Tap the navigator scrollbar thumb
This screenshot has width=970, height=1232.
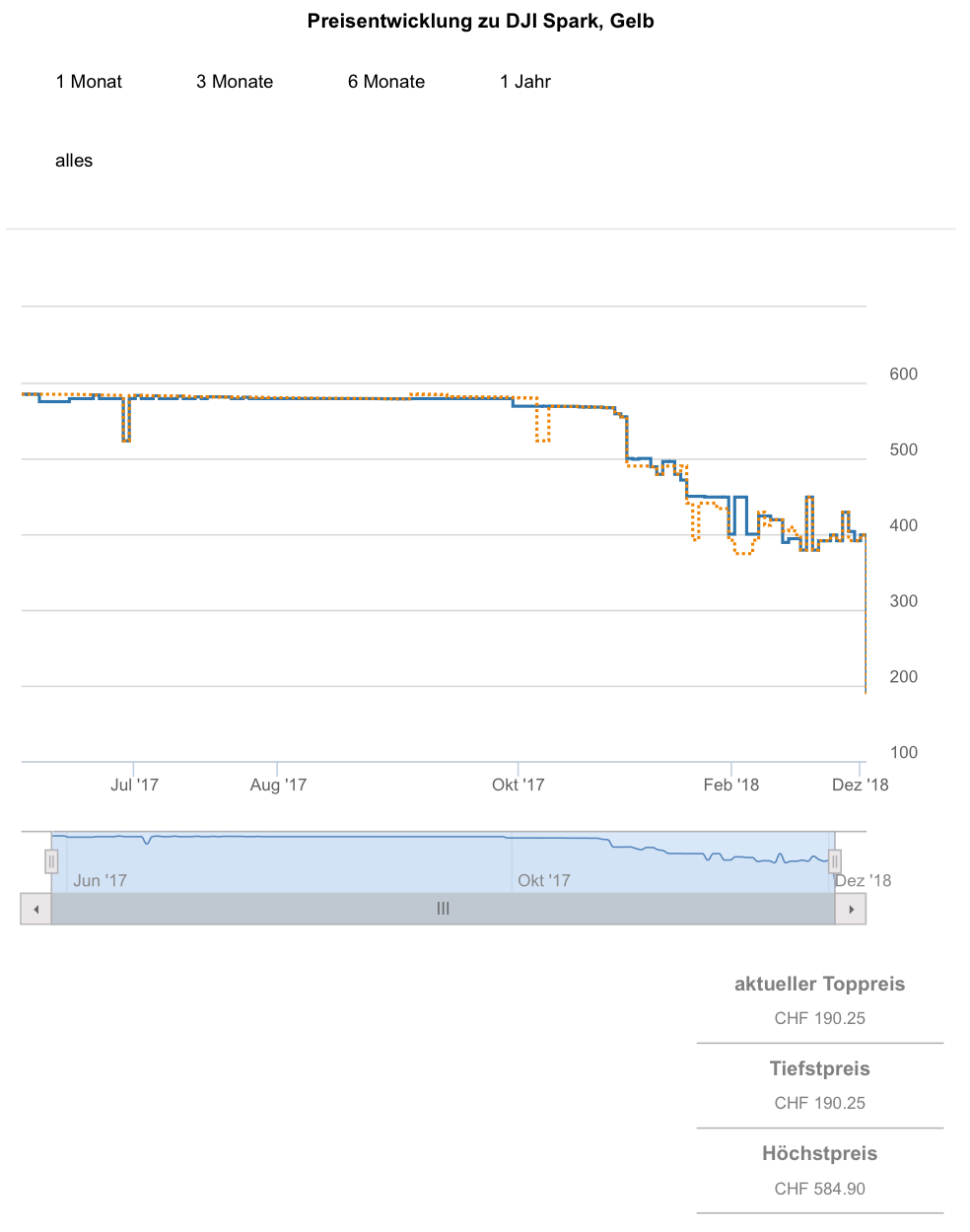pyautogui.click(x=443, y=909)
